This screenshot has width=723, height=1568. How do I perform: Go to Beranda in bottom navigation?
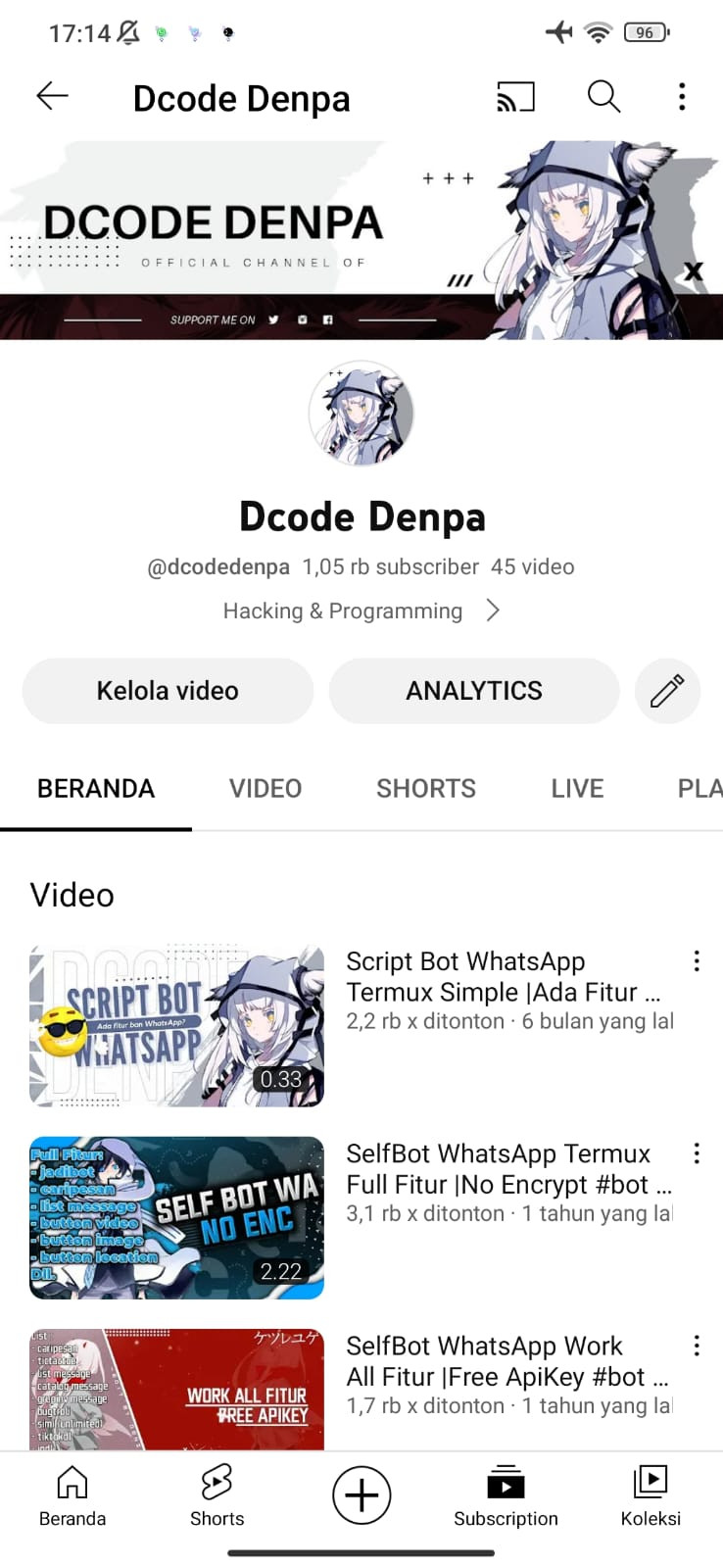[72, 1496]
